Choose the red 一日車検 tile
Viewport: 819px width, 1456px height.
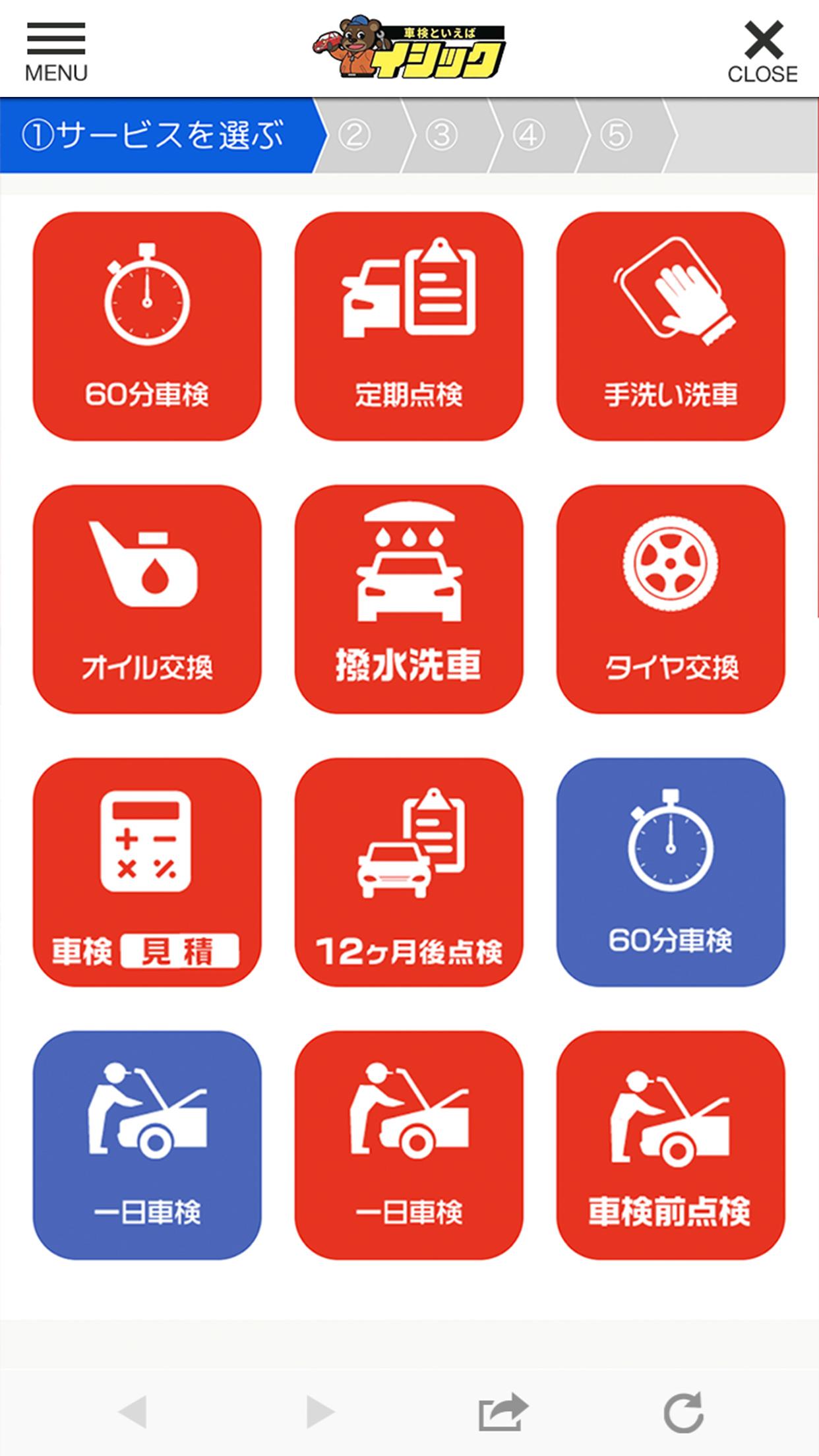coord(409,1145)
